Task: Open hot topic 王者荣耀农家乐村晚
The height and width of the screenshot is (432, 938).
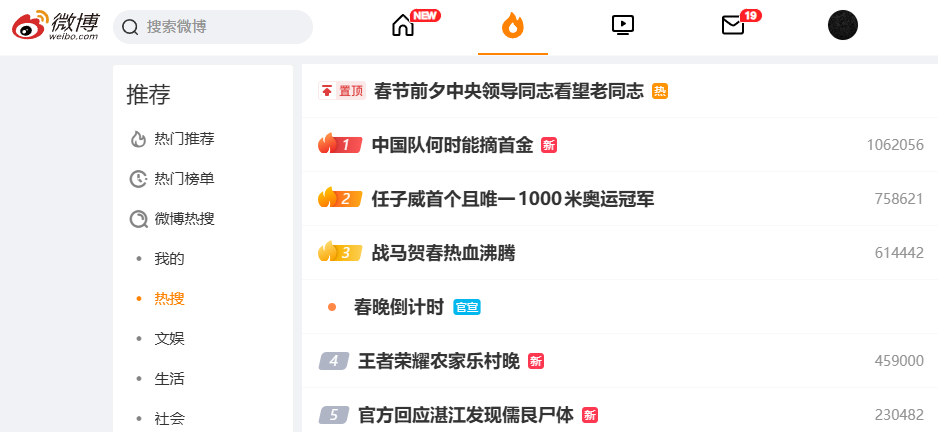Action: click(438, 361)
